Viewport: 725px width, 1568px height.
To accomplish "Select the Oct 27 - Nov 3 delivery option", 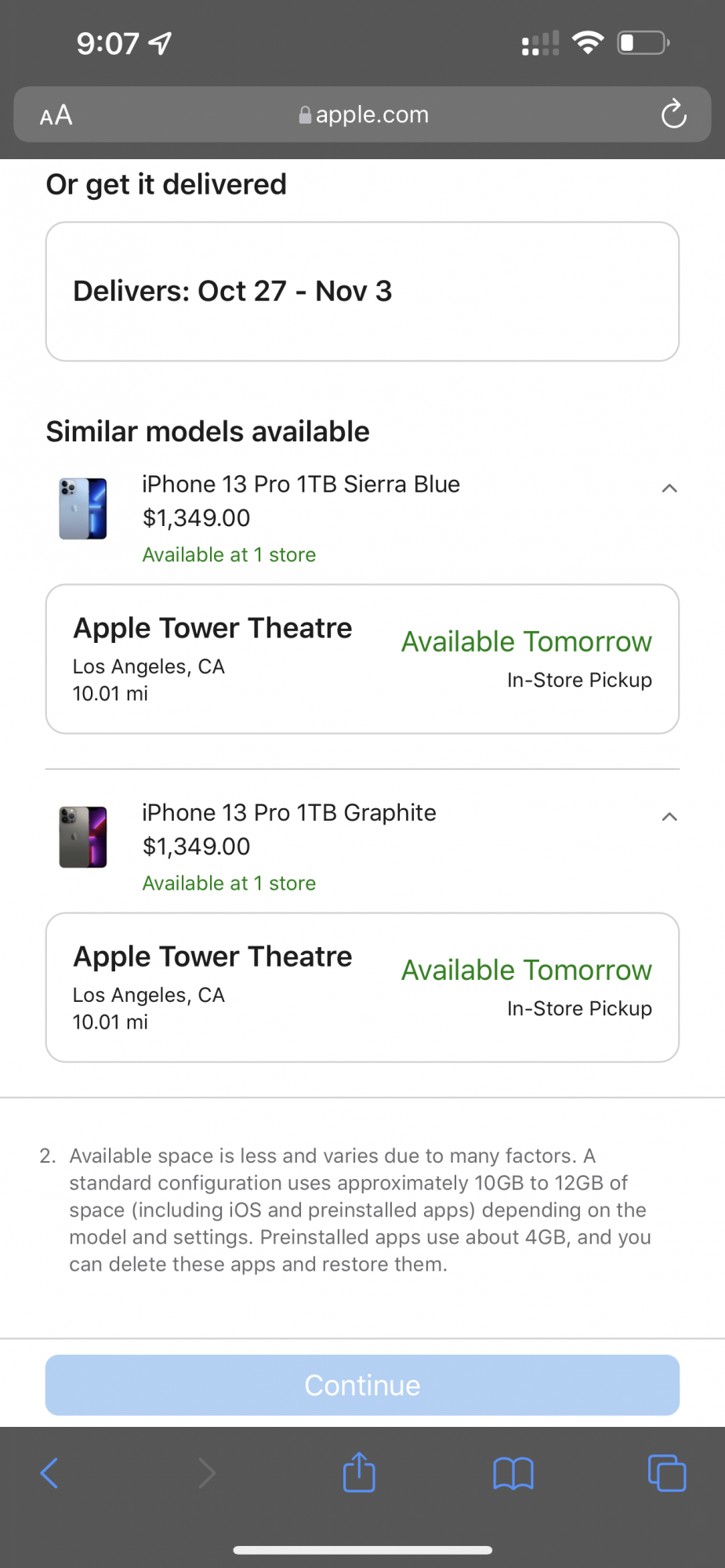I will point(362,292).
